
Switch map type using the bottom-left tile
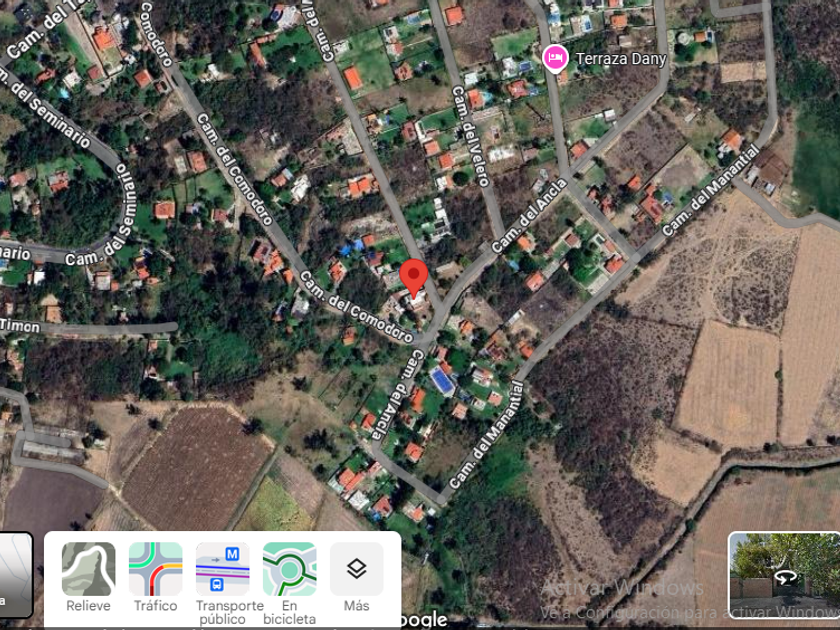(x=15, y=575)
